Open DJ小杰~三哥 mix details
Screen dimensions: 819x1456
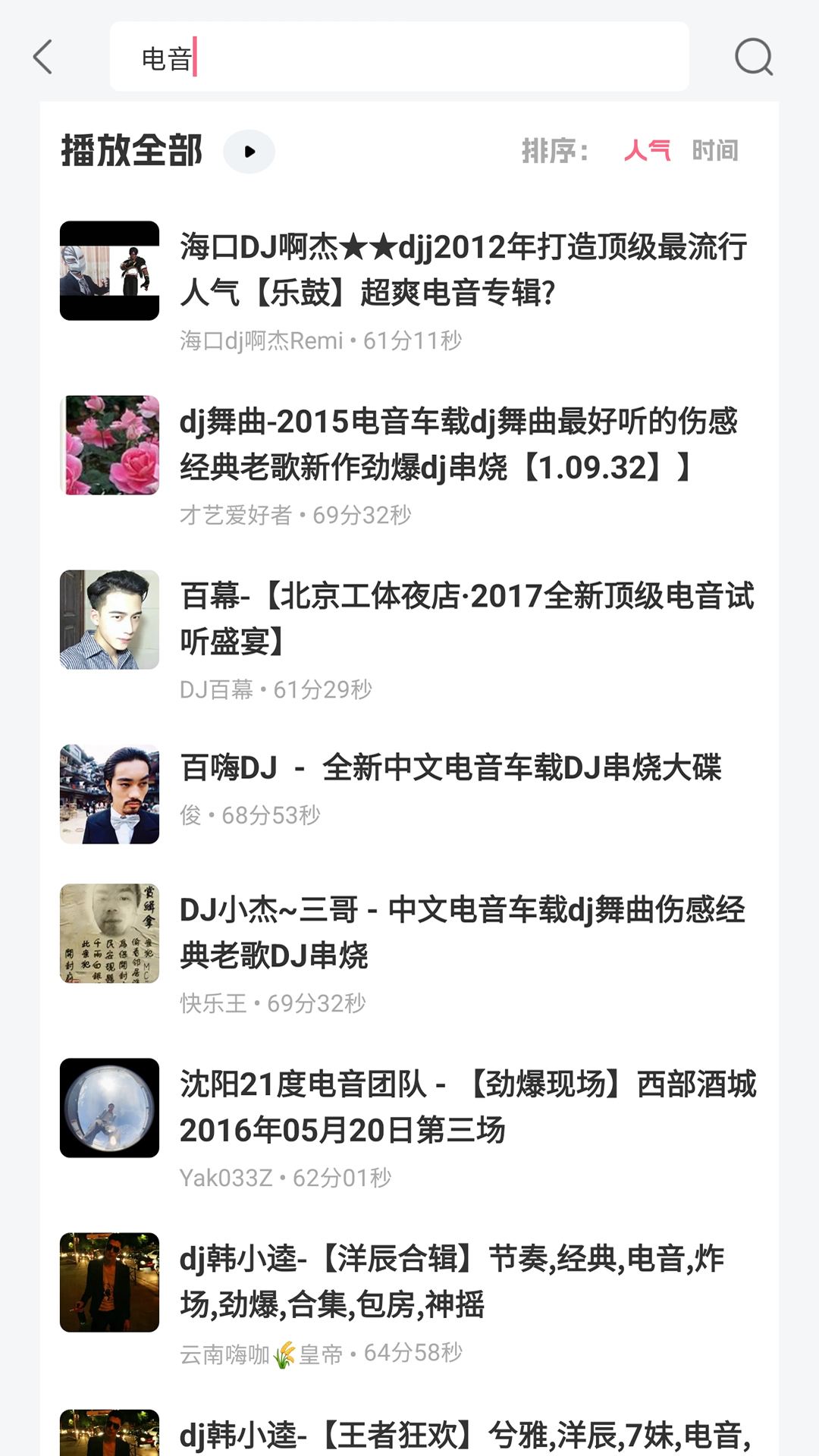coord(466,932)
